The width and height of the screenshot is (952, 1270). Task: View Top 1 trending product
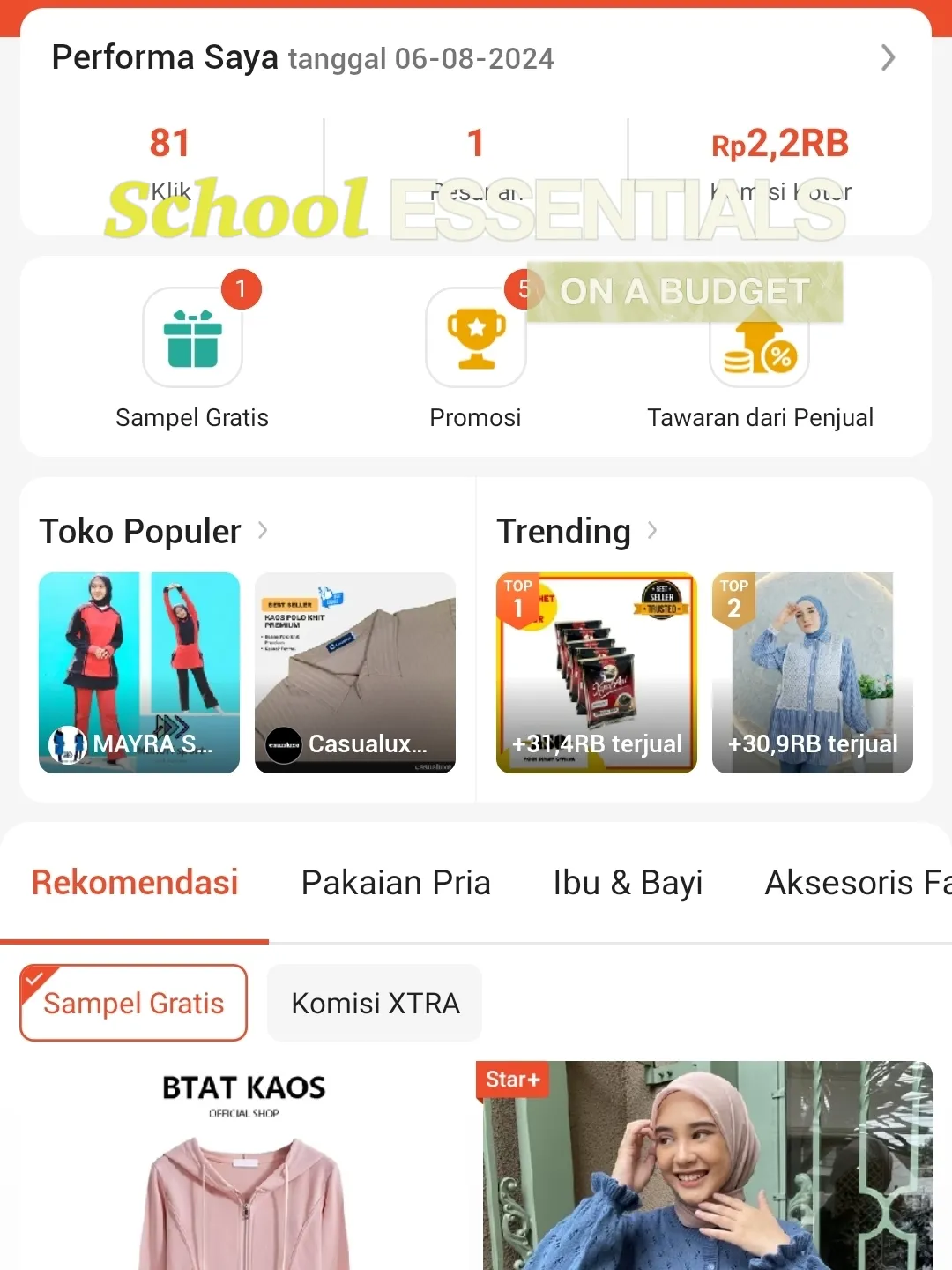coord(597,672)
